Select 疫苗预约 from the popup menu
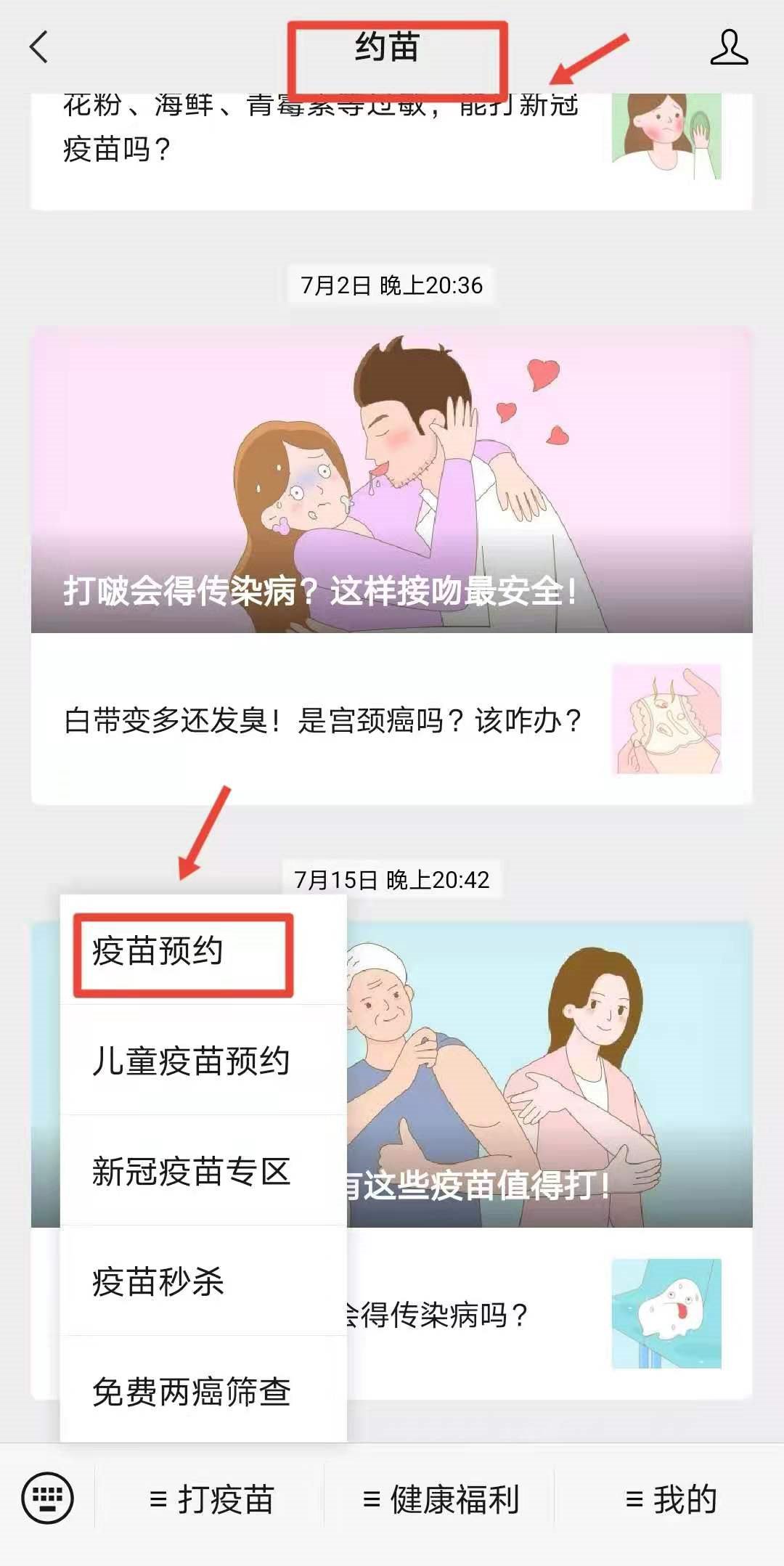784x1566 pixels. click(x=158, y=951)
